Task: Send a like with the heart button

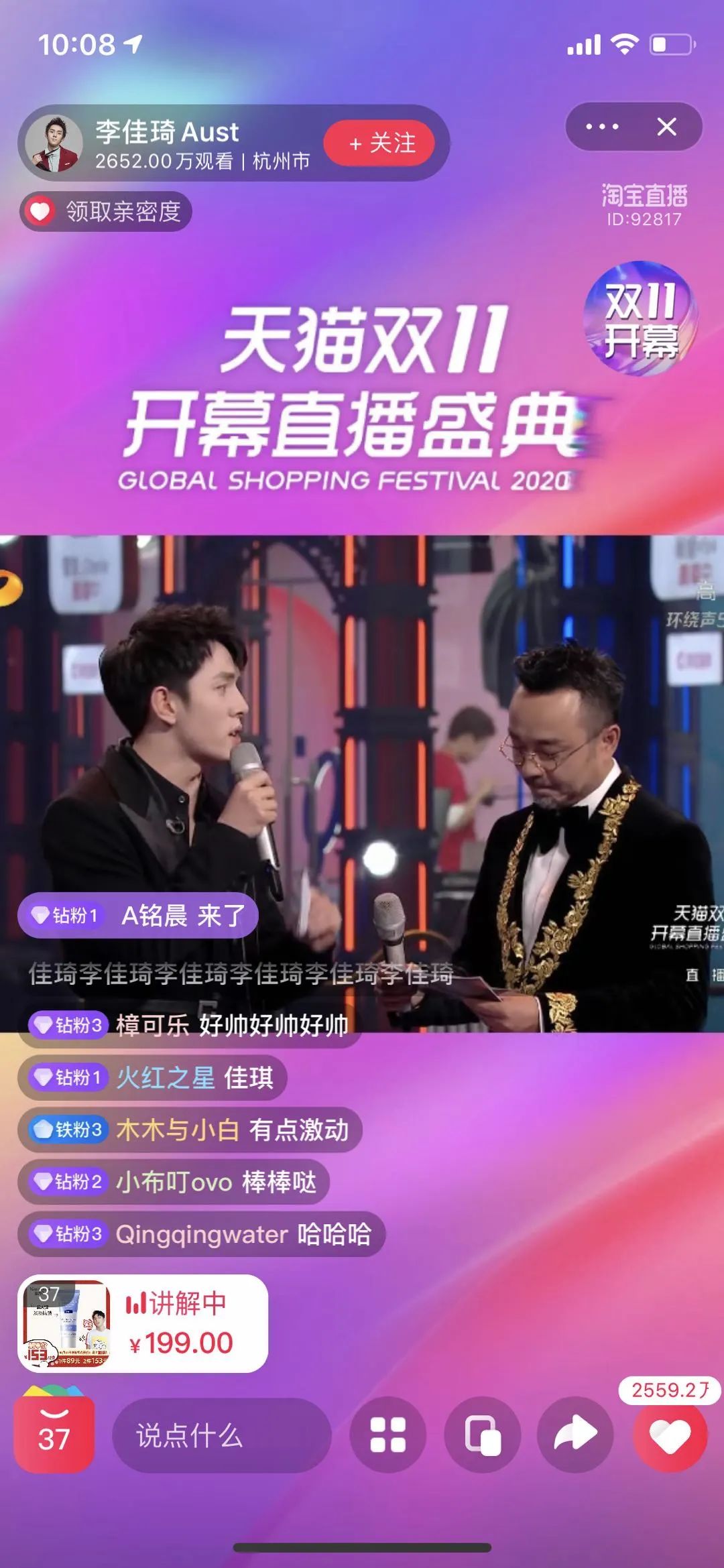Action: point(670,1437)
